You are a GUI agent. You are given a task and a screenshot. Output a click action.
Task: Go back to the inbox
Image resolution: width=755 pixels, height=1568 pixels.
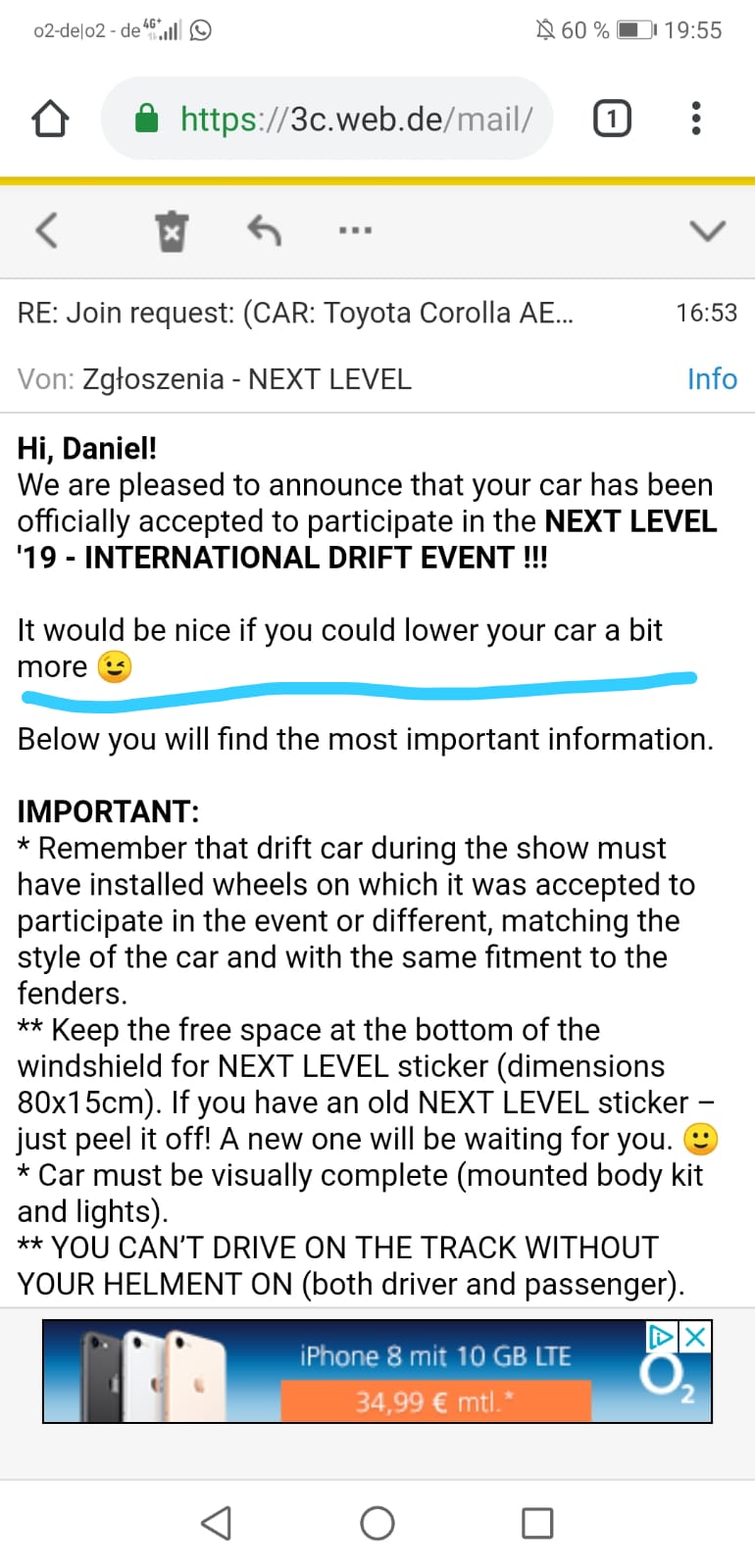[x=47, y=231]
